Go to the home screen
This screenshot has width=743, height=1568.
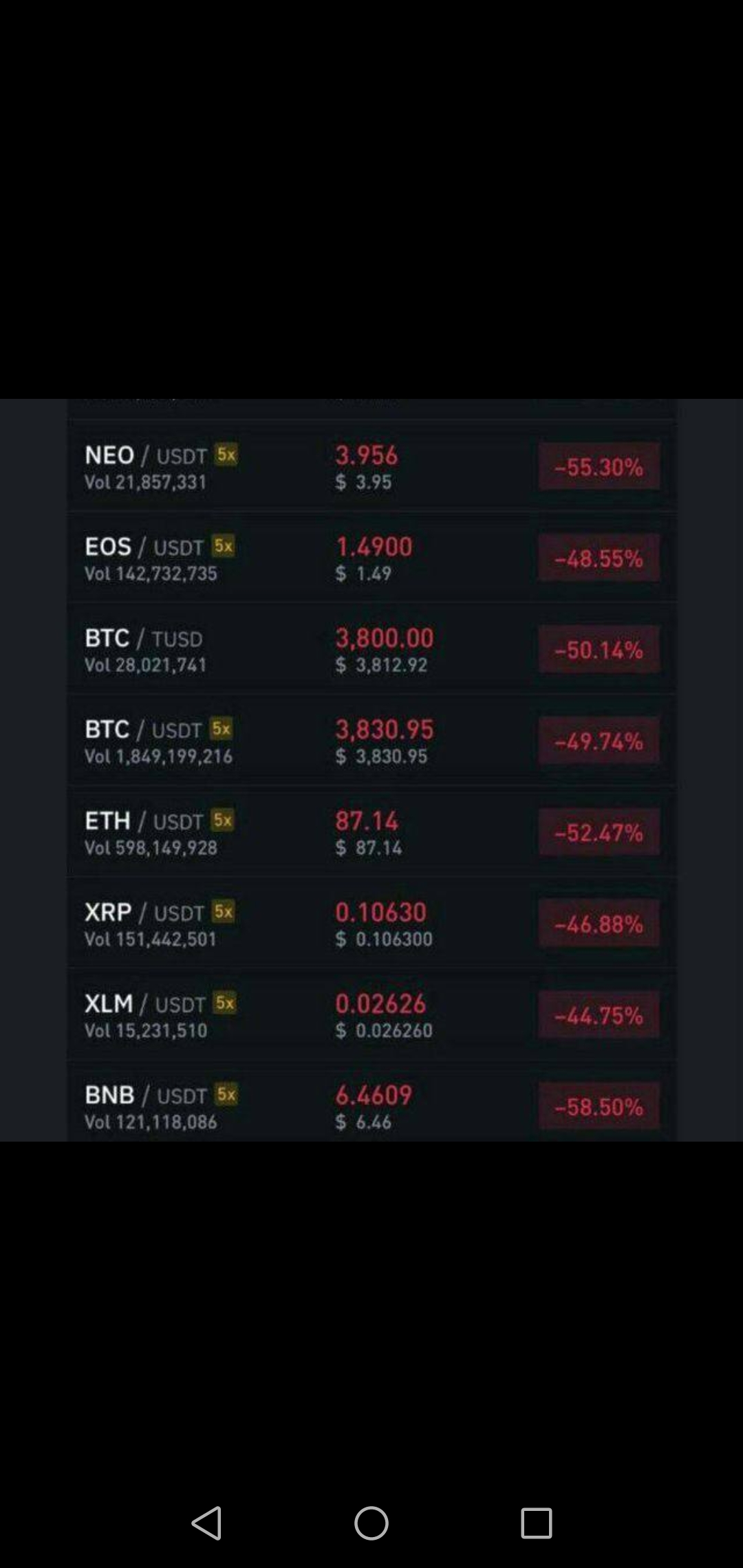(371, 1523)
